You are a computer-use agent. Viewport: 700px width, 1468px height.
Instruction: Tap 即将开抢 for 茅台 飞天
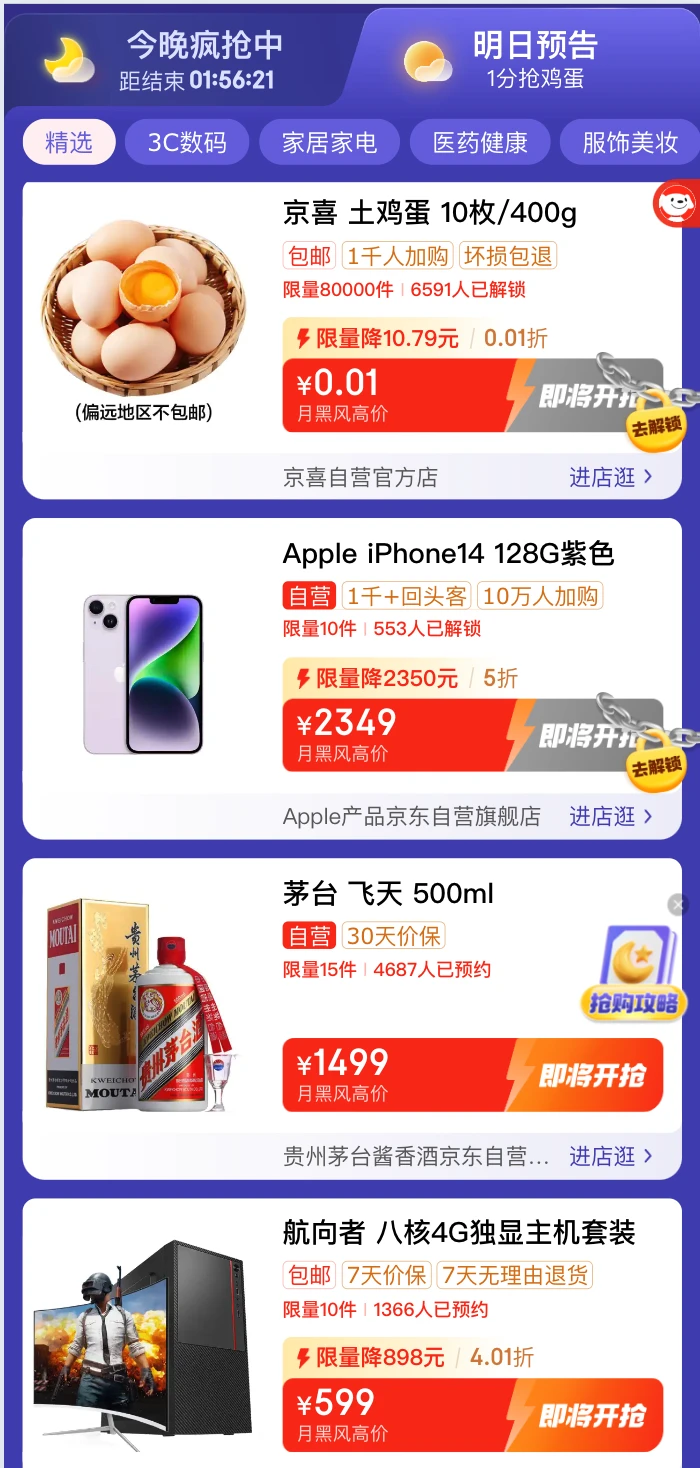[590, 1076]
